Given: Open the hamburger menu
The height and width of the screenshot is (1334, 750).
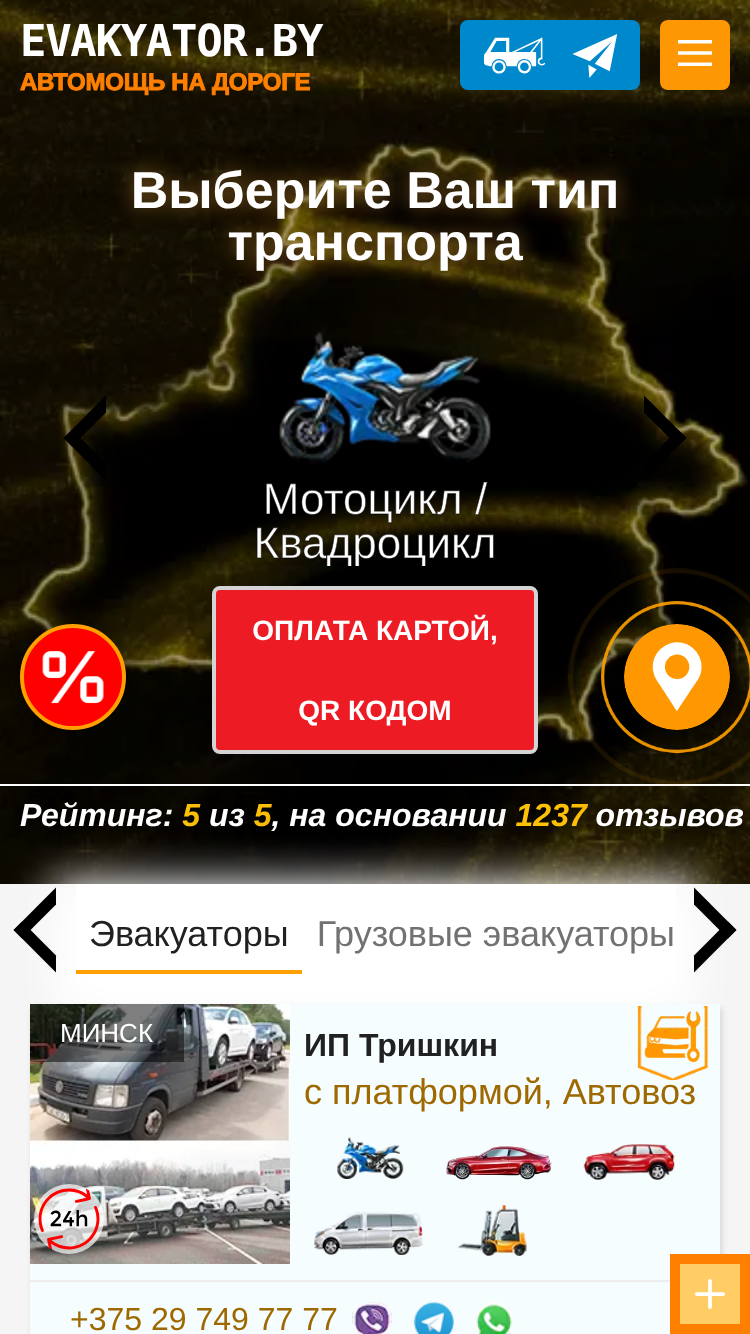Looking at the screenshot, I should point(695,55).
